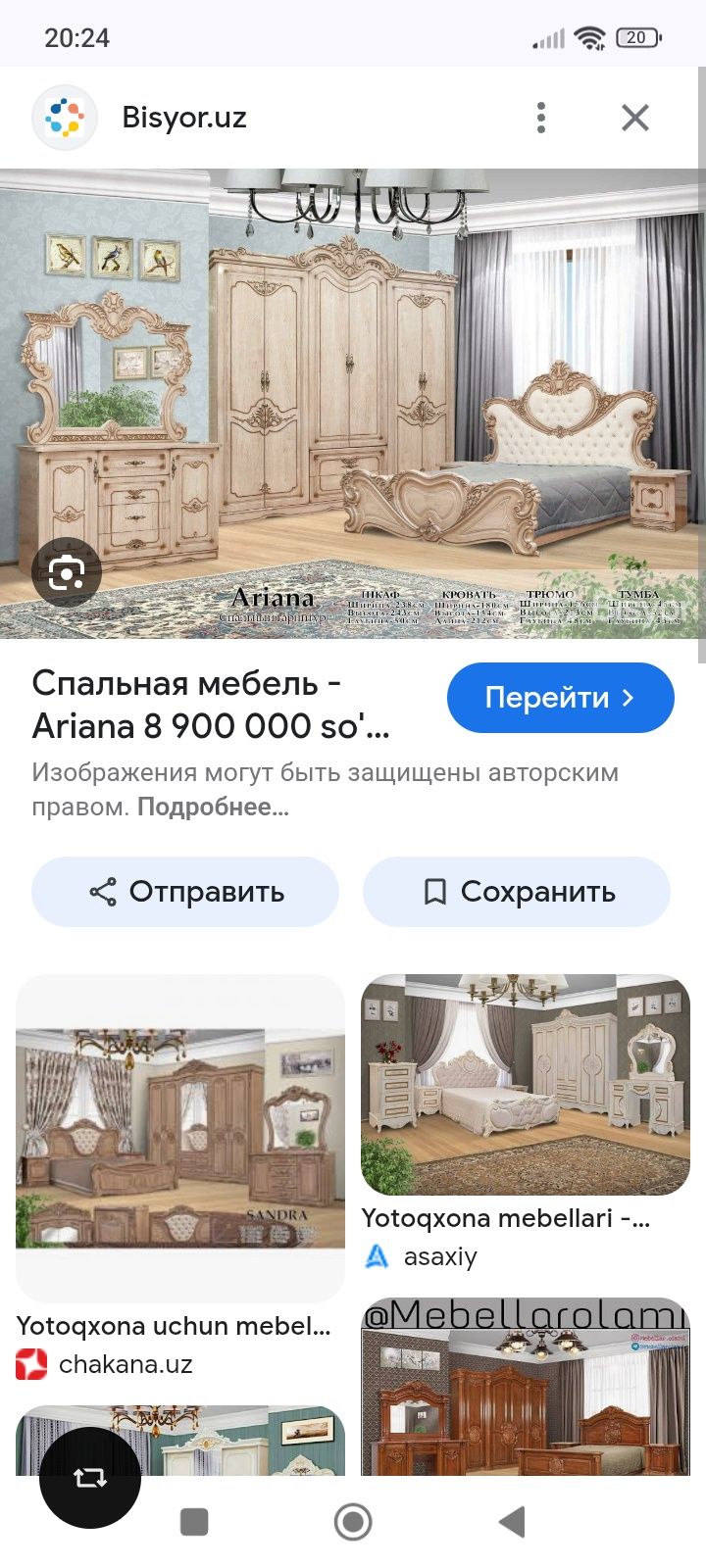Open the Подробнее copyright link
The height and width of the screenshot is (1568, 706).
tap(213, 808)
